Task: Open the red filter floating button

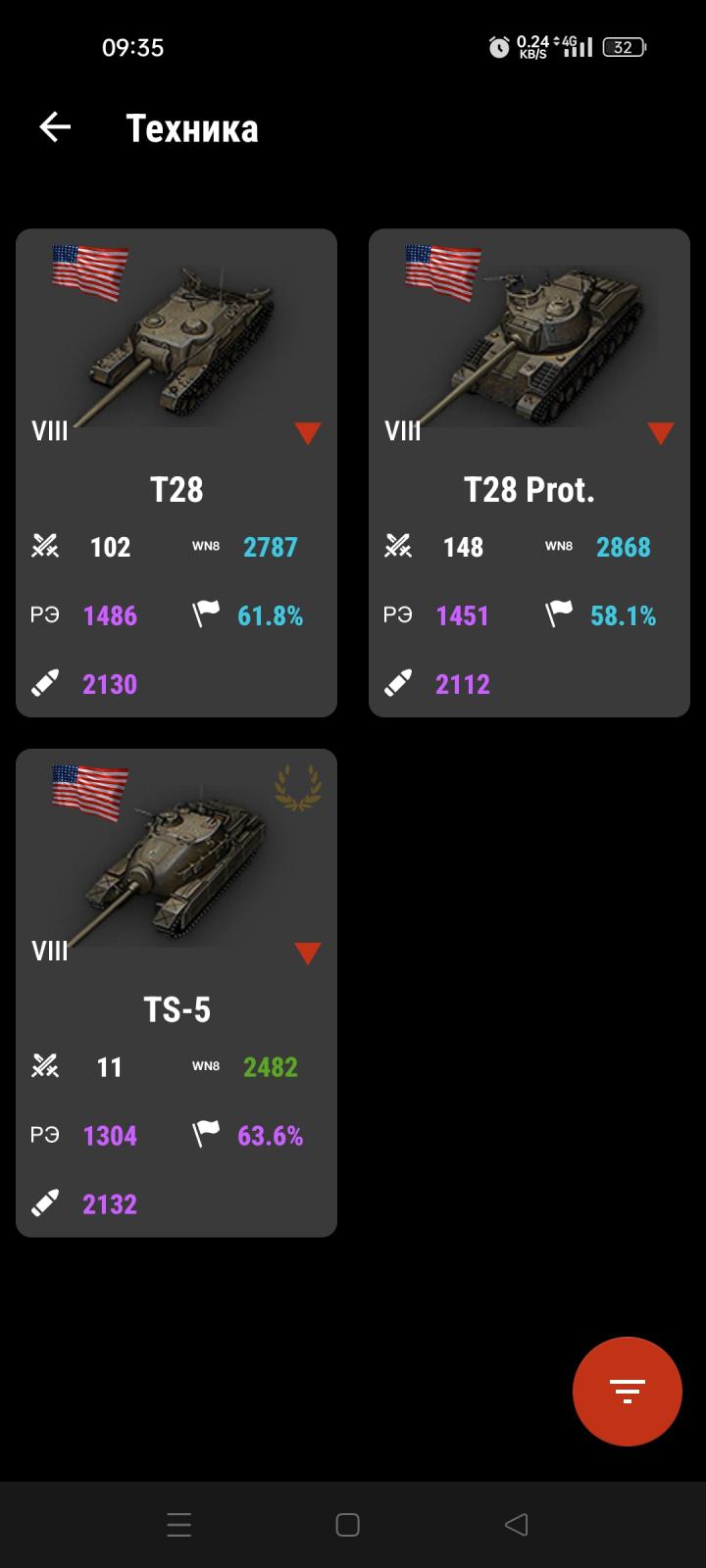Action: tap(627, 1391)
